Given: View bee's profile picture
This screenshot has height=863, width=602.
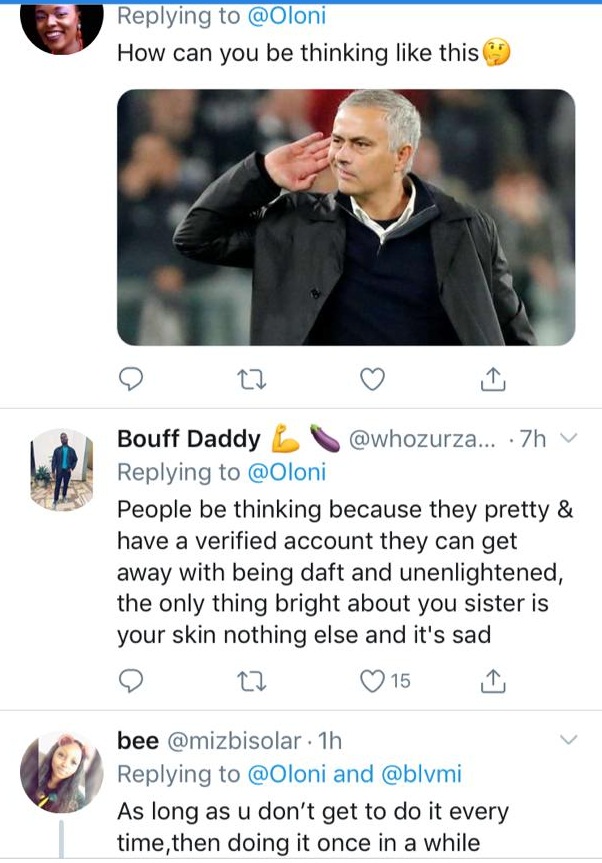Looking at the screenshot, I should pos(62,771).
